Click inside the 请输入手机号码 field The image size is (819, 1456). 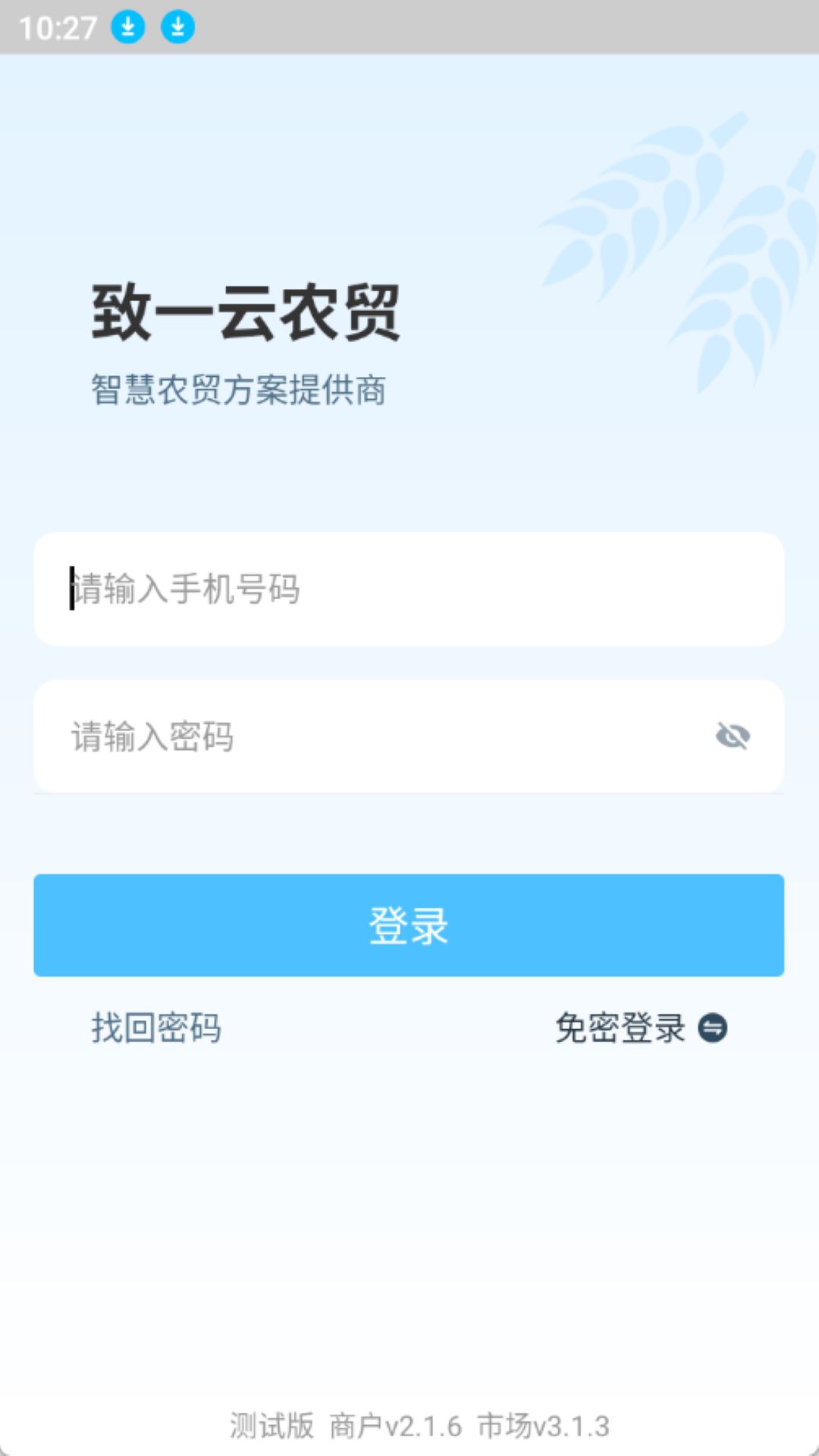409,591
